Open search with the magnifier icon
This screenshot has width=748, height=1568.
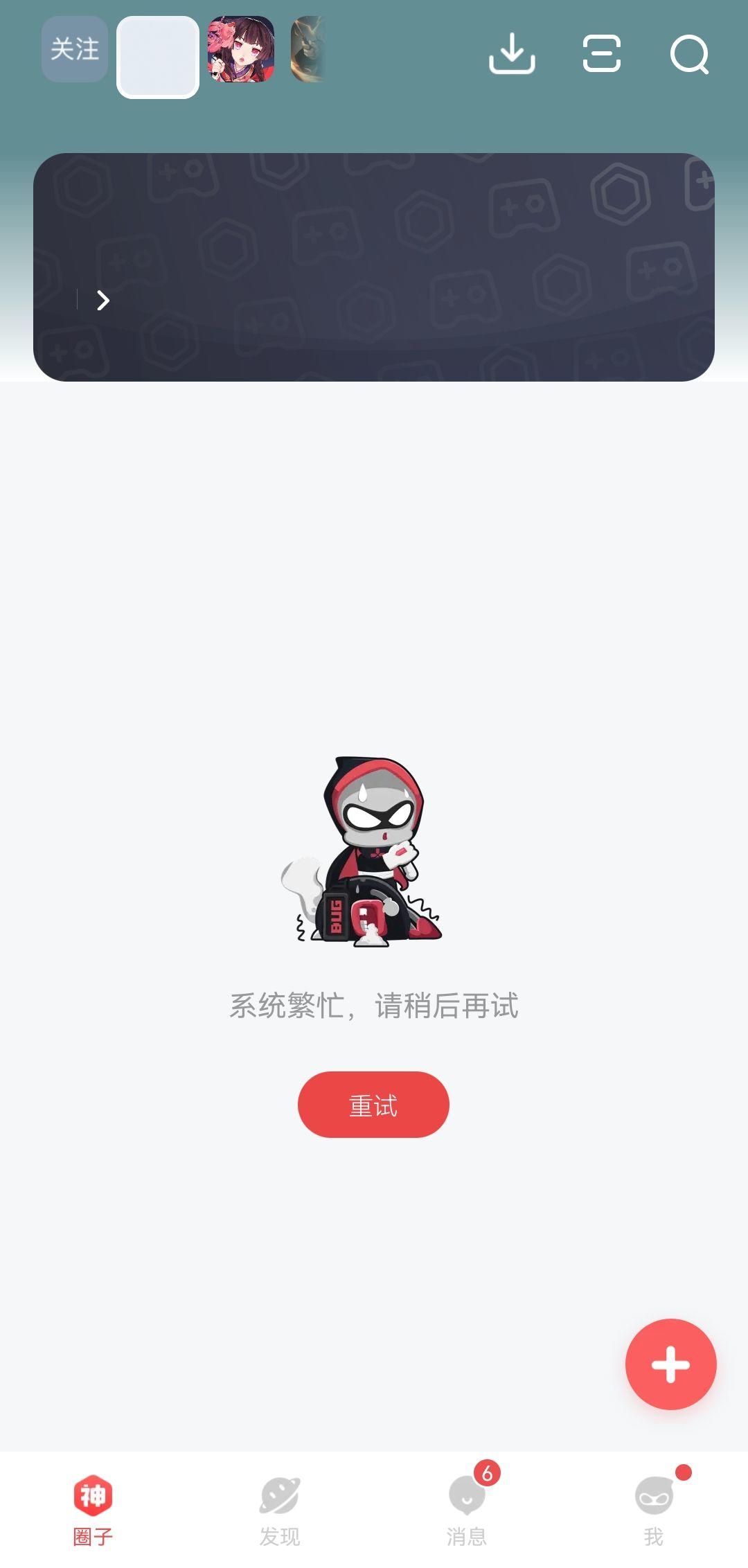[x=689, y=54]
